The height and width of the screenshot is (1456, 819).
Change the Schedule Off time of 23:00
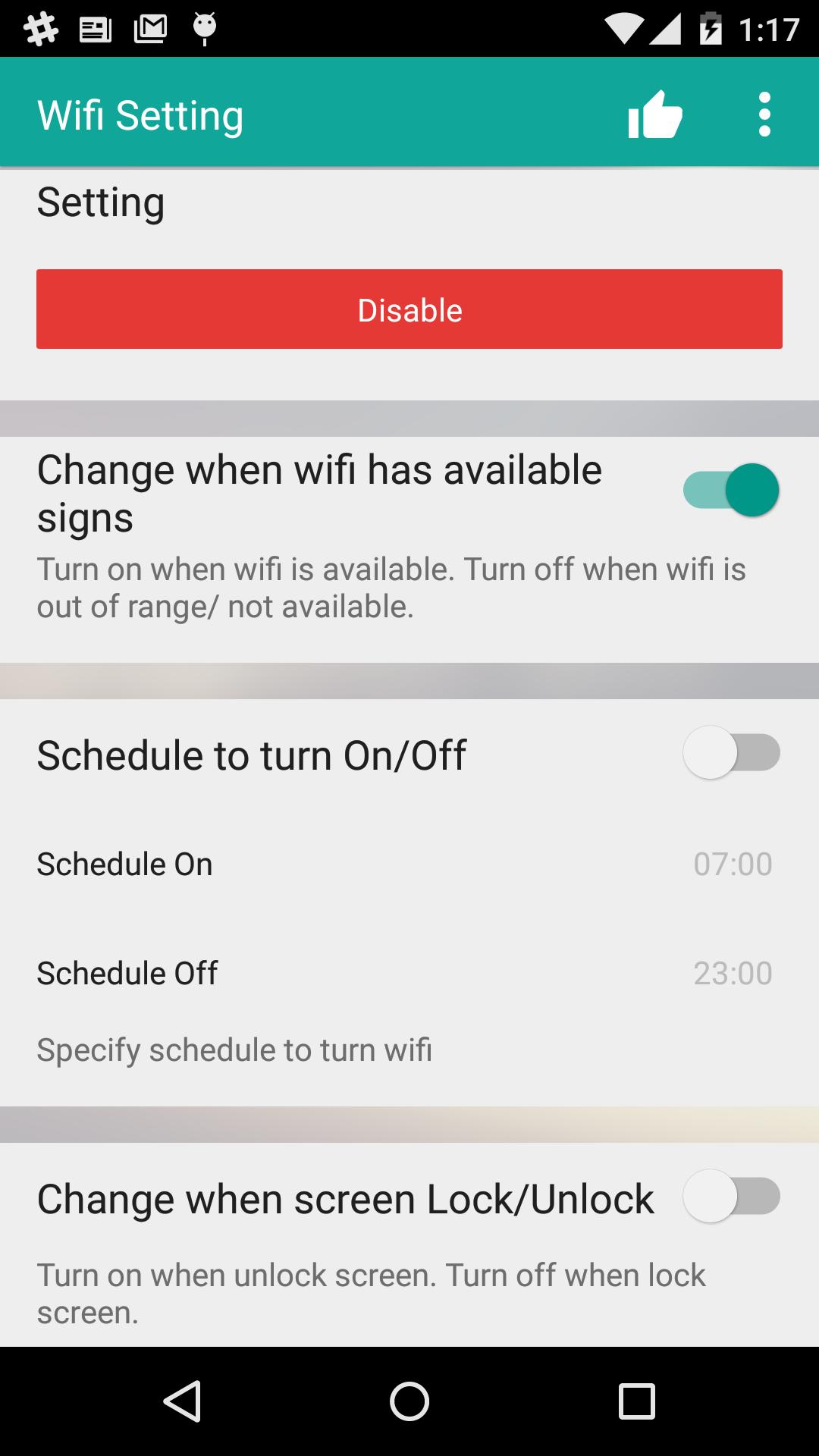(409, 972)
